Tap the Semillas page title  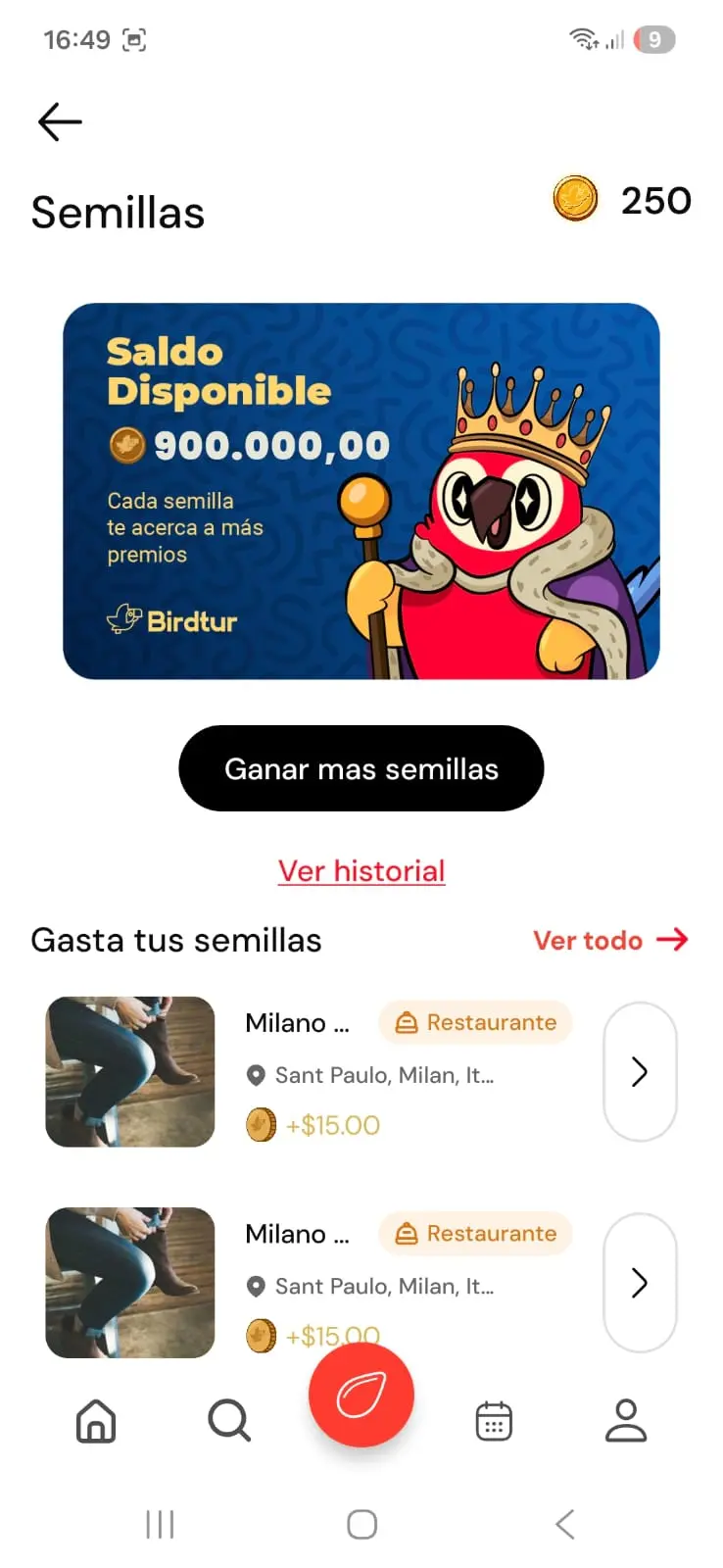(x=118, y=212)
